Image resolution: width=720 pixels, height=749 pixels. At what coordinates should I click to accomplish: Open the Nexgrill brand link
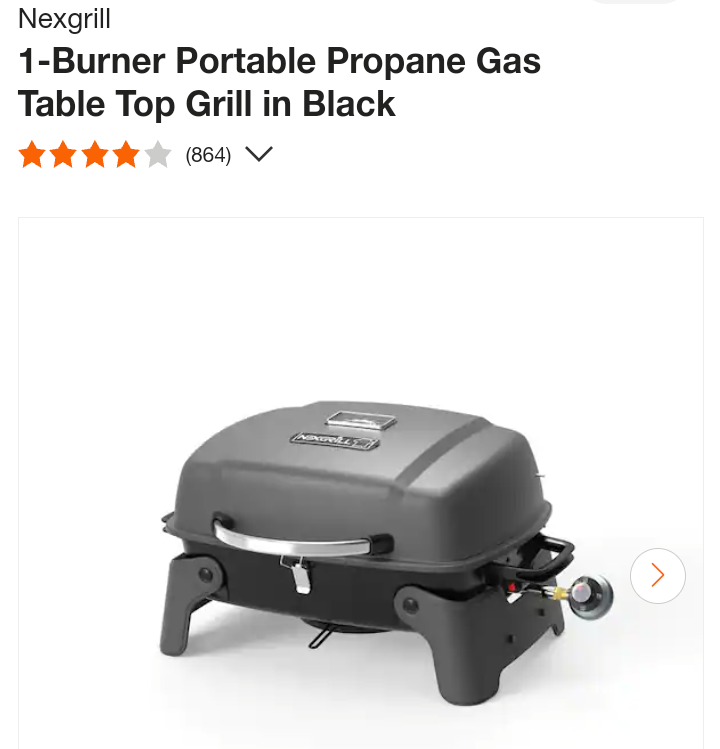coord(64,19)
